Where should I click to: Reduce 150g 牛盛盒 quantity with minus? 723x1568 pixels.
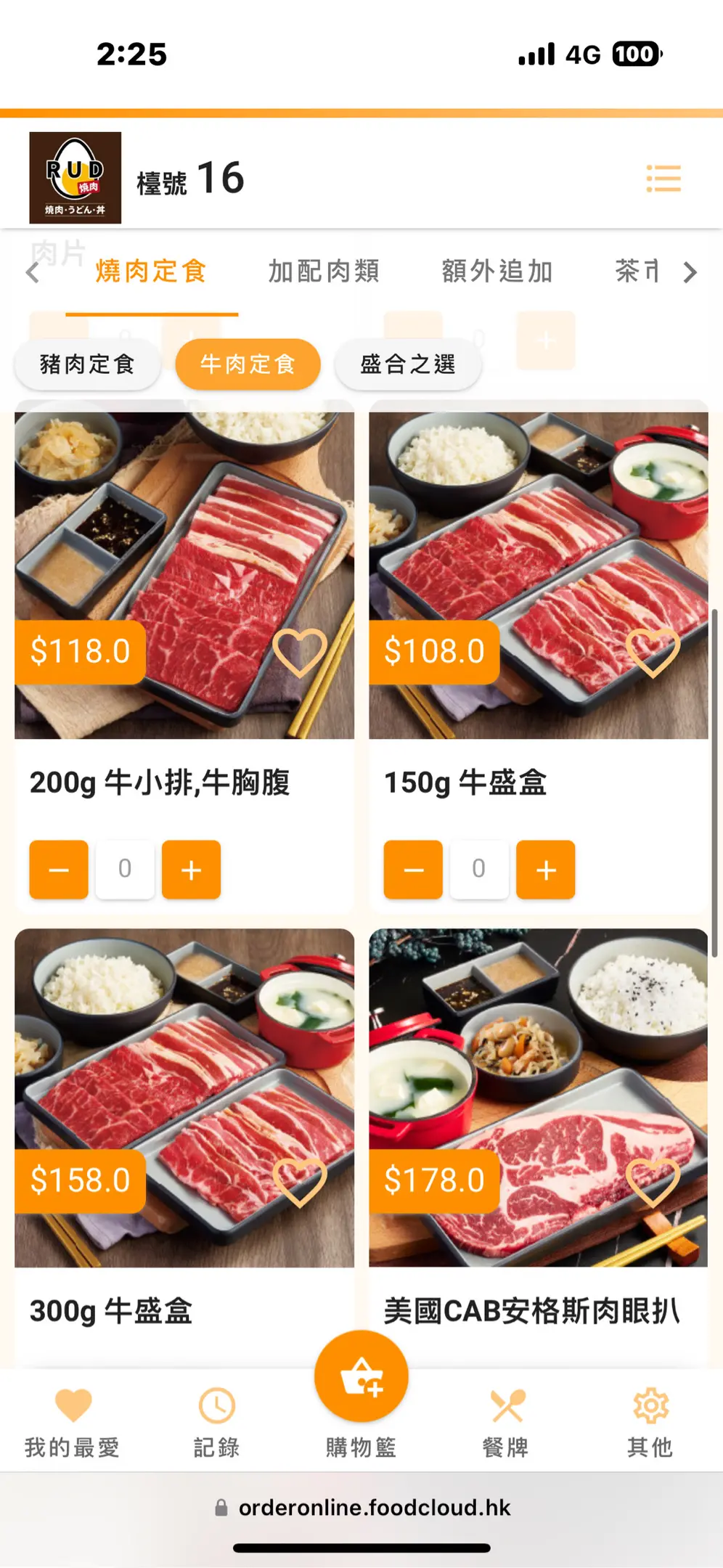point(413,870)
